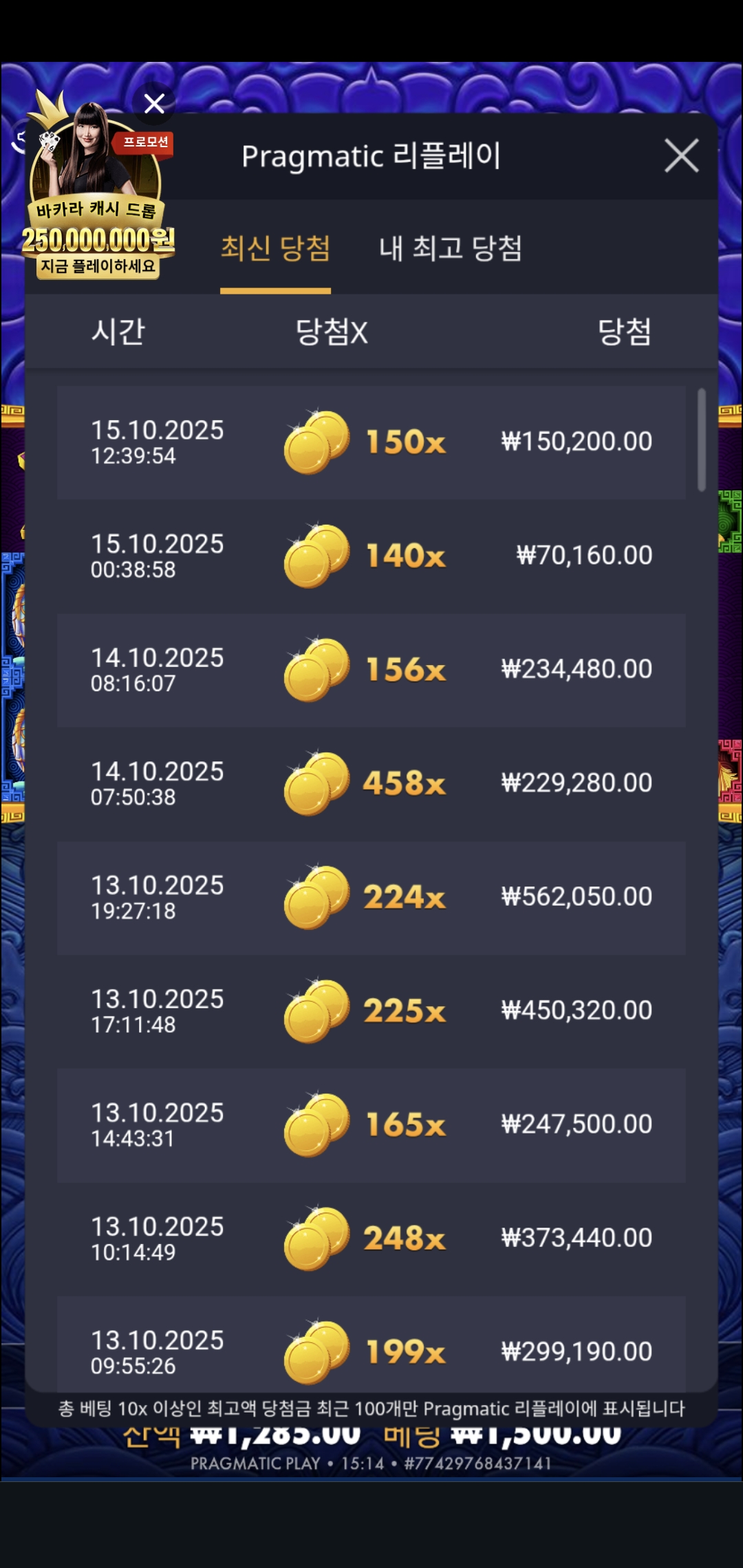Open the 150x win replay from 12:39:54
The image size is (743, 1568).
(371, 442)
